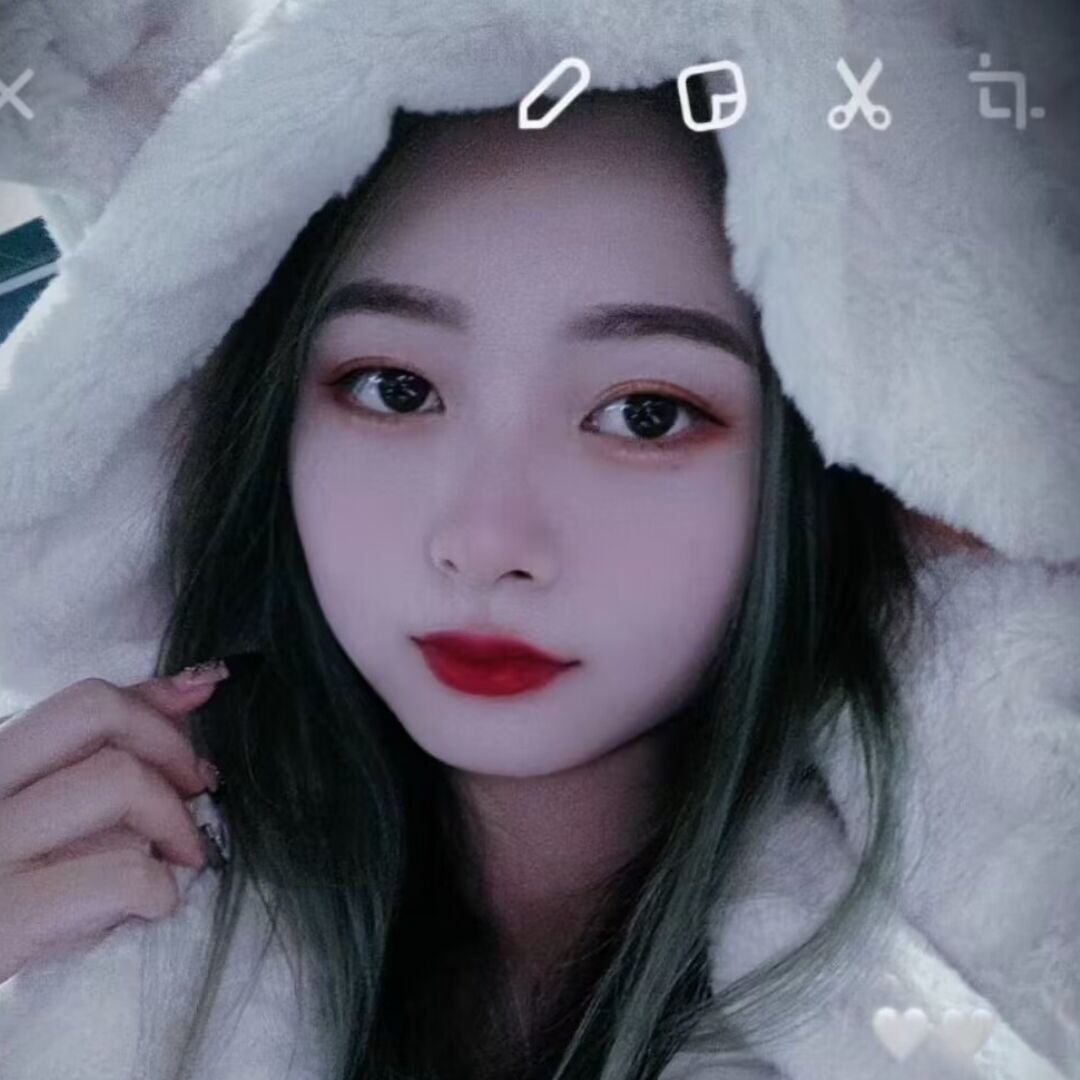Open the pencil drawing tool

(553, 94)
